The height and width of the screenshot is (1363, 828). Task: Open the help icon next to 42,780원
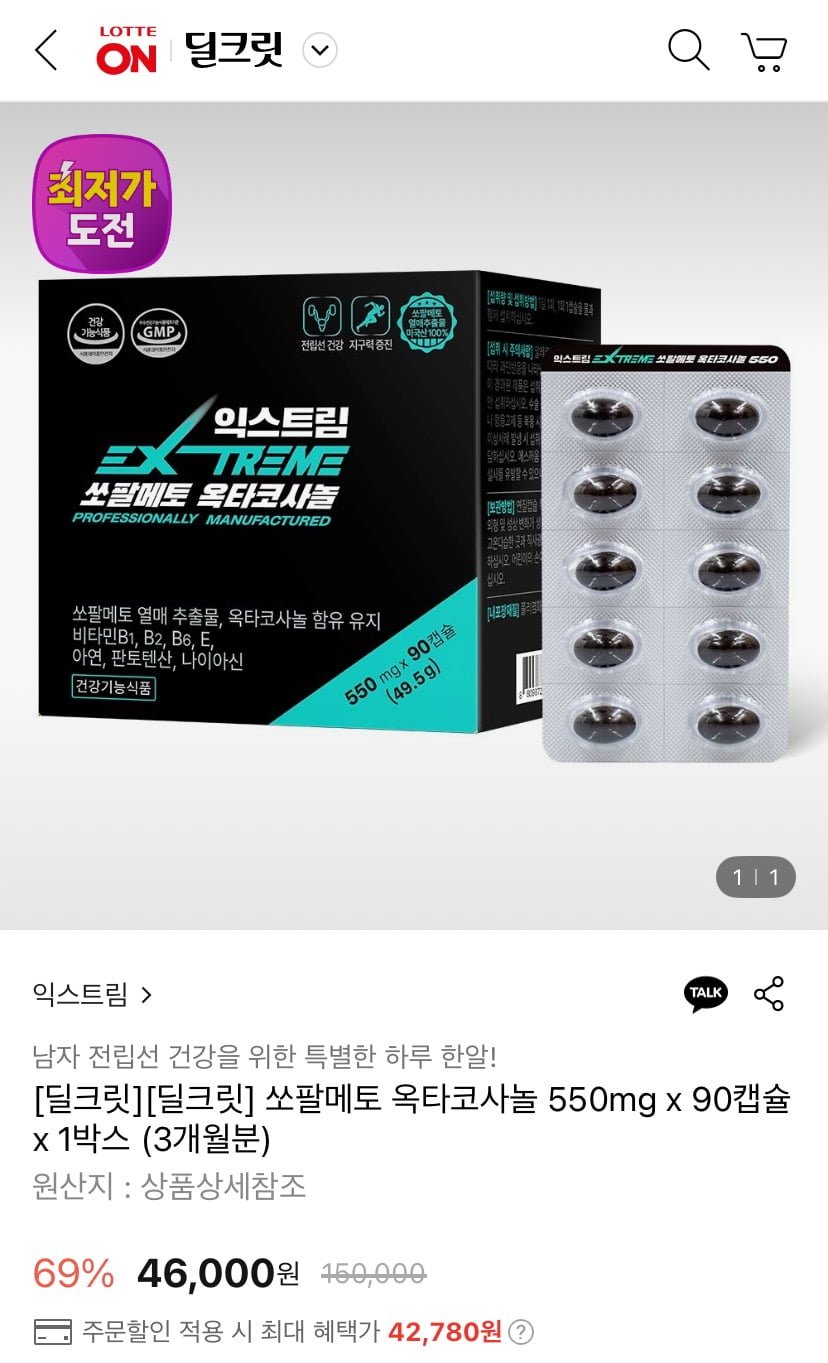tap(521, 1332)
